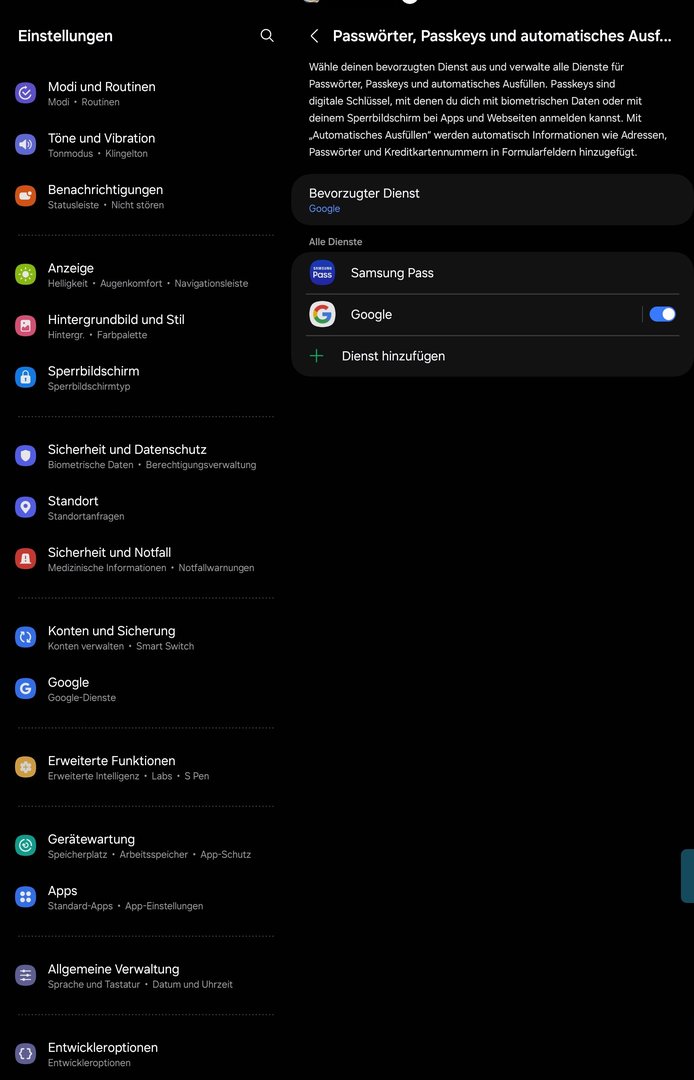The image size is (694, 1080).
Task: Go to Konten und Sicherung
Action: coord(145,637)
